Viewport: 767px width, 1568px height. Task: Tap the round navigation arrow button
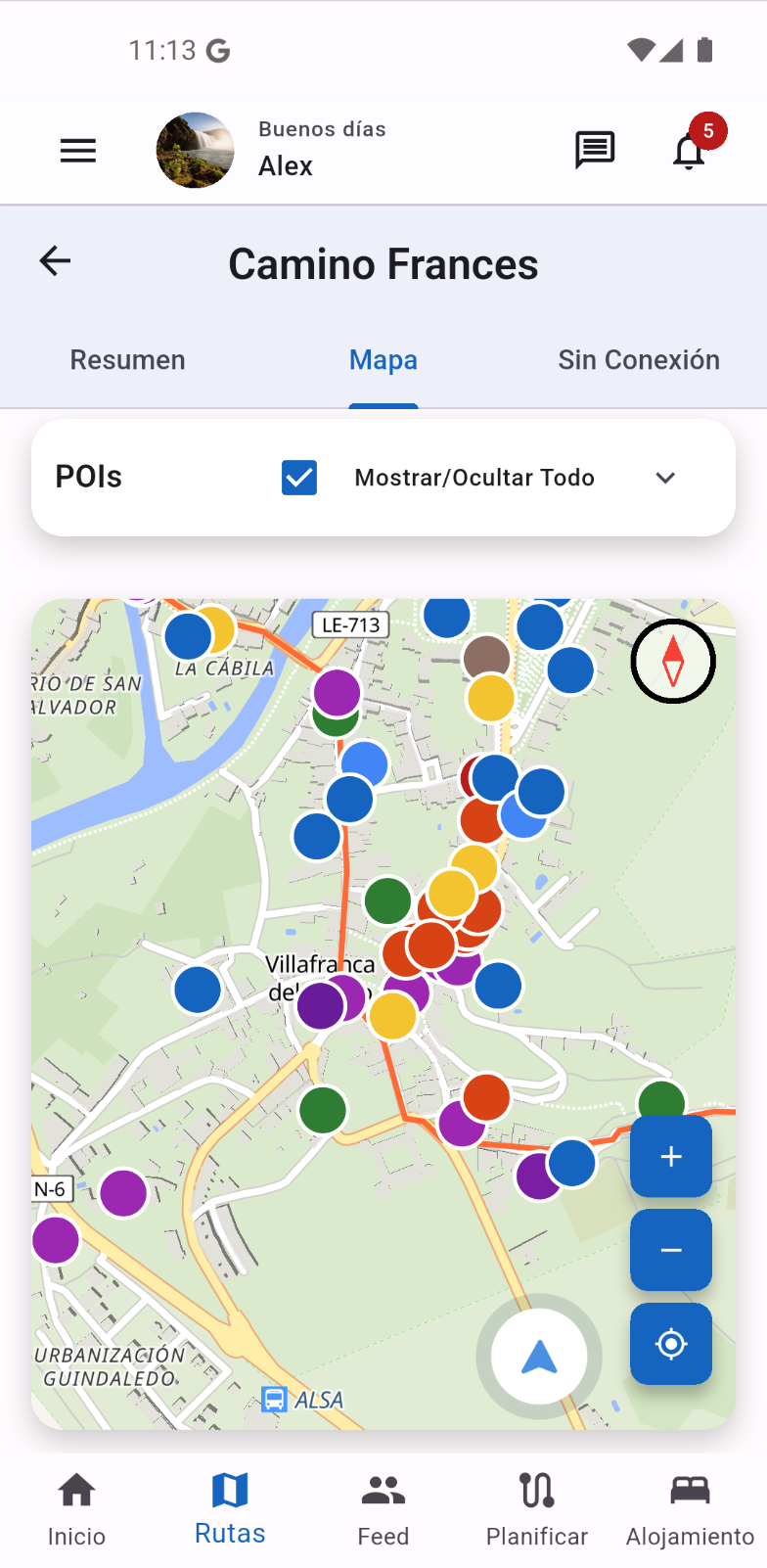click(539, 1358)
